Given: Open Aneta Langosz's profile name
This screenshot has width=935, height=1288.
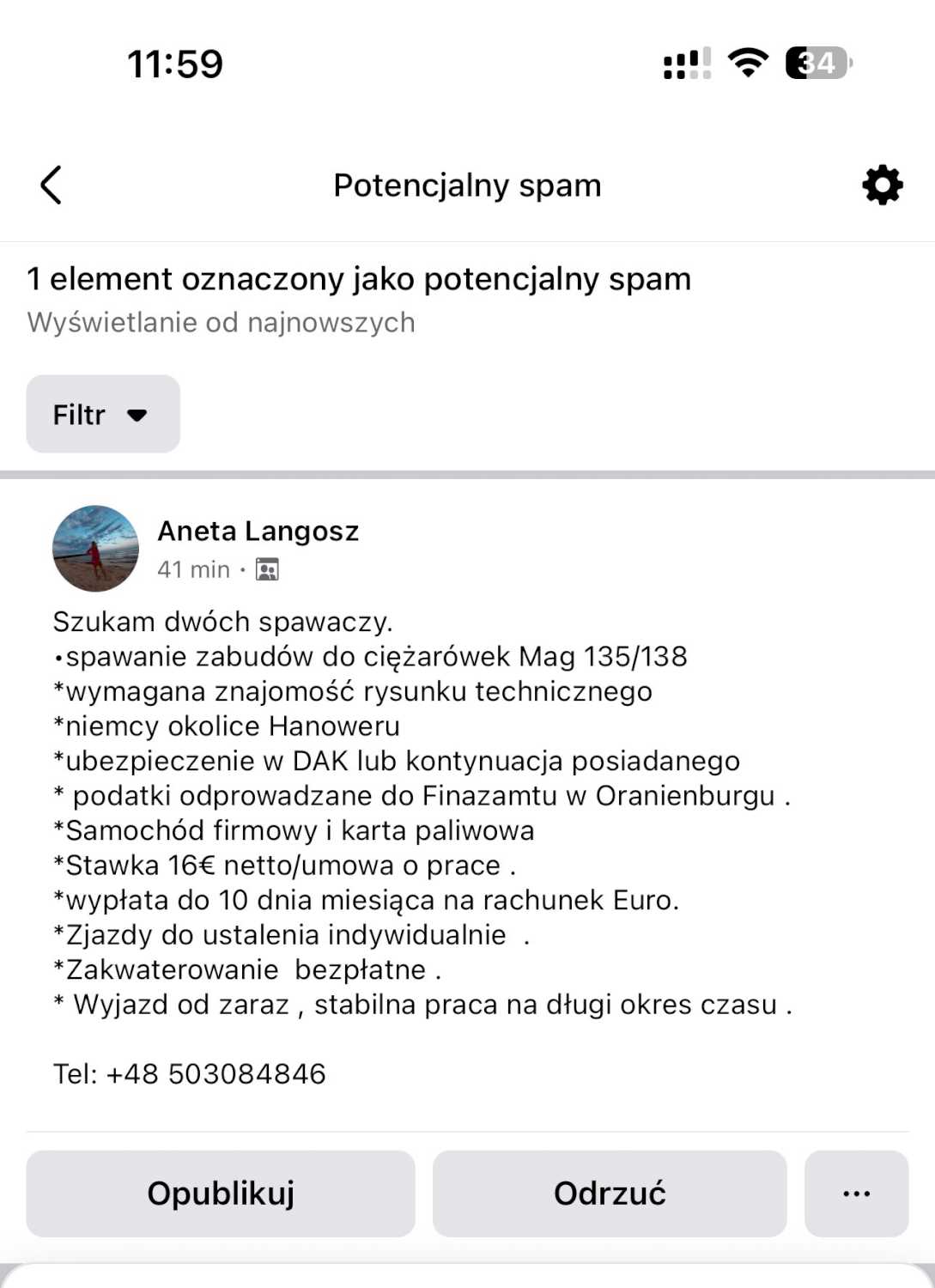Looking at the screenshot, I should pos(258,531).
